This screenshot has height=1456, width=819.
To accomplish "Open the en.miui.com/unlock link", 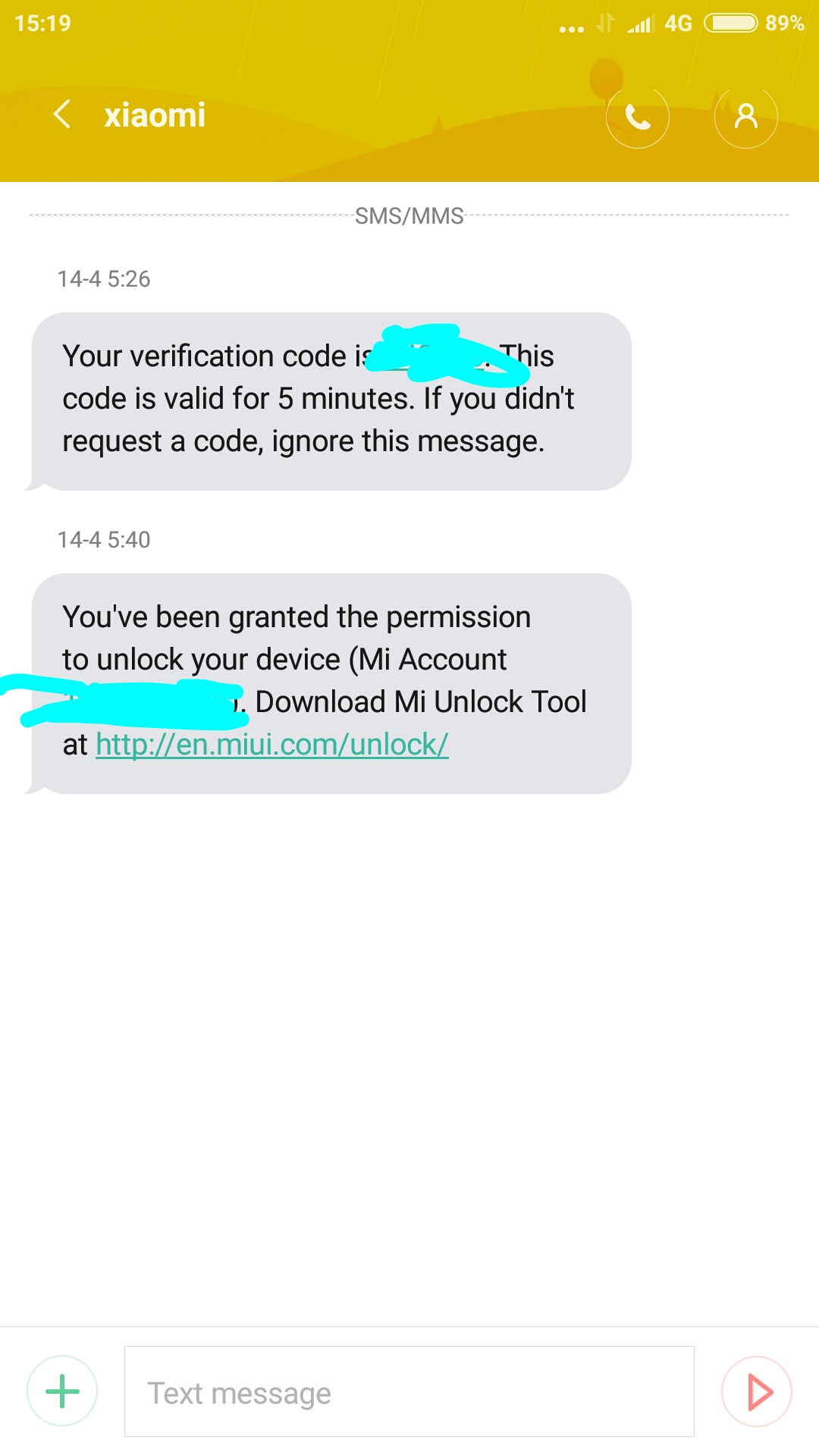I will click(x=271, y=745).
